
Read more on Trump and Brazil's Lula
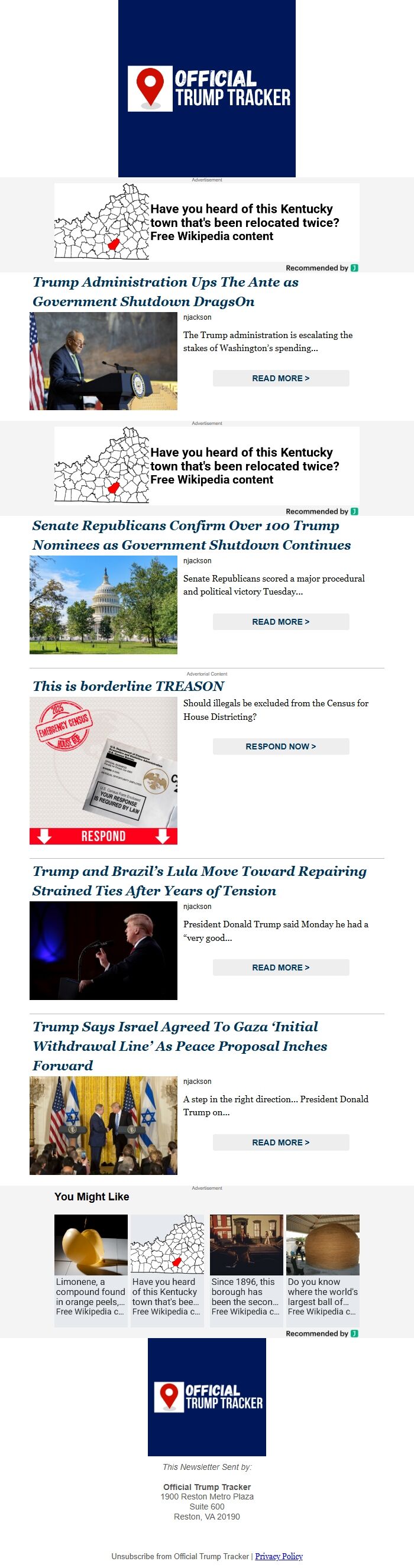(x=281, y=967)
